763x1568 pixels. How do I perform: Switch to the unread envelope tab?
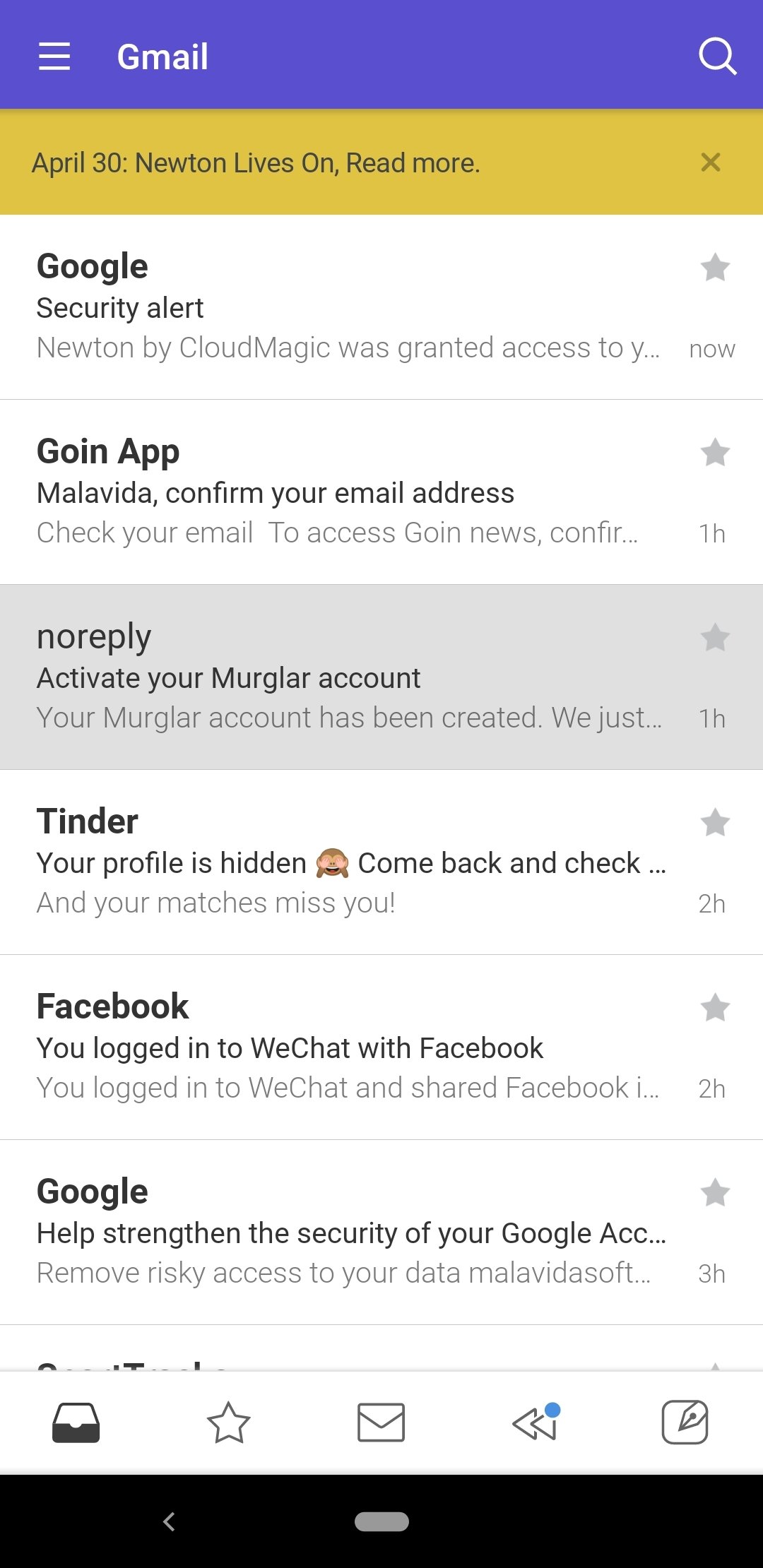click(x=381, y=1423)
